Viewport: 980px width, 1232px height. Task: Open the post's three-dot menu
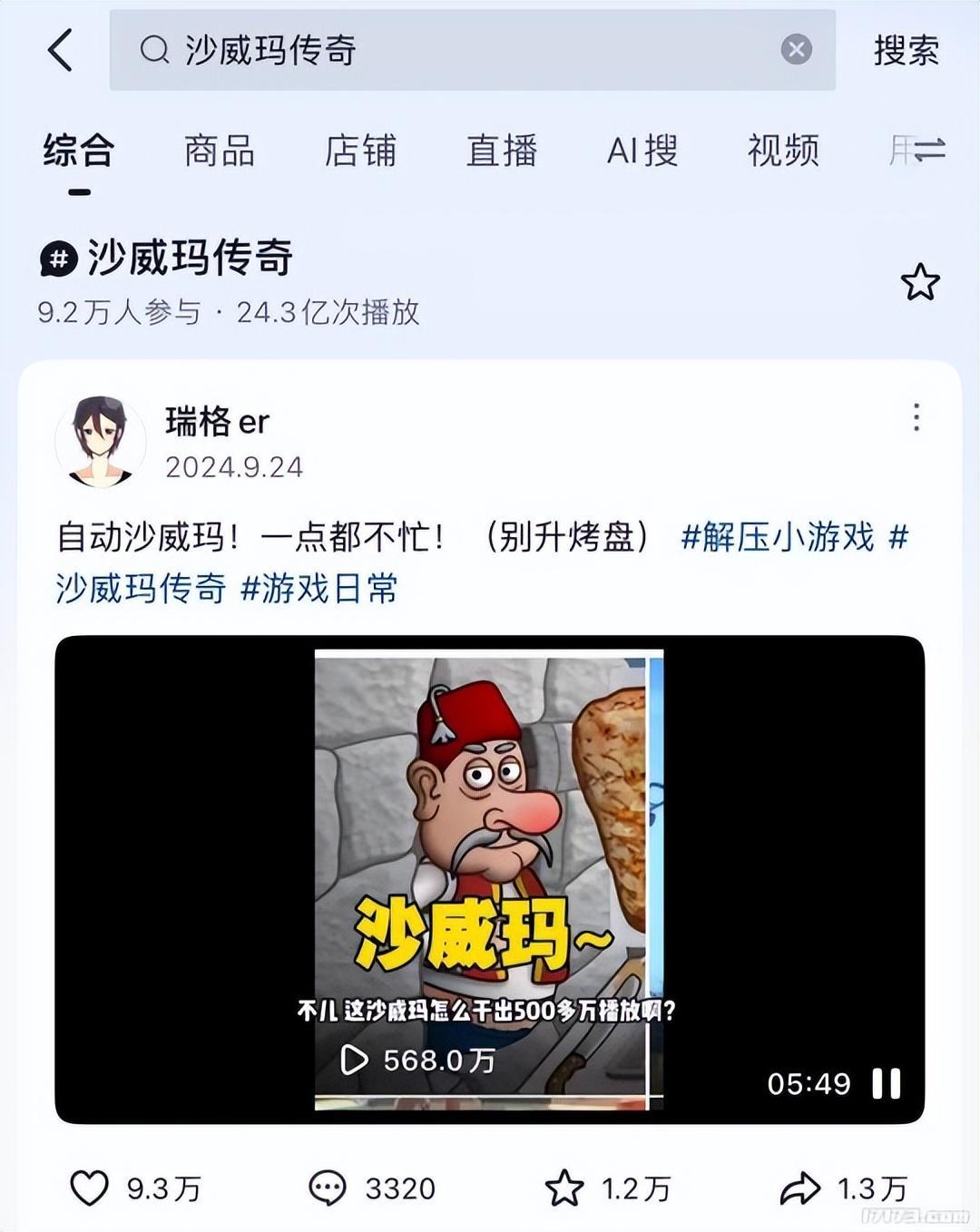tap(916, 417)
